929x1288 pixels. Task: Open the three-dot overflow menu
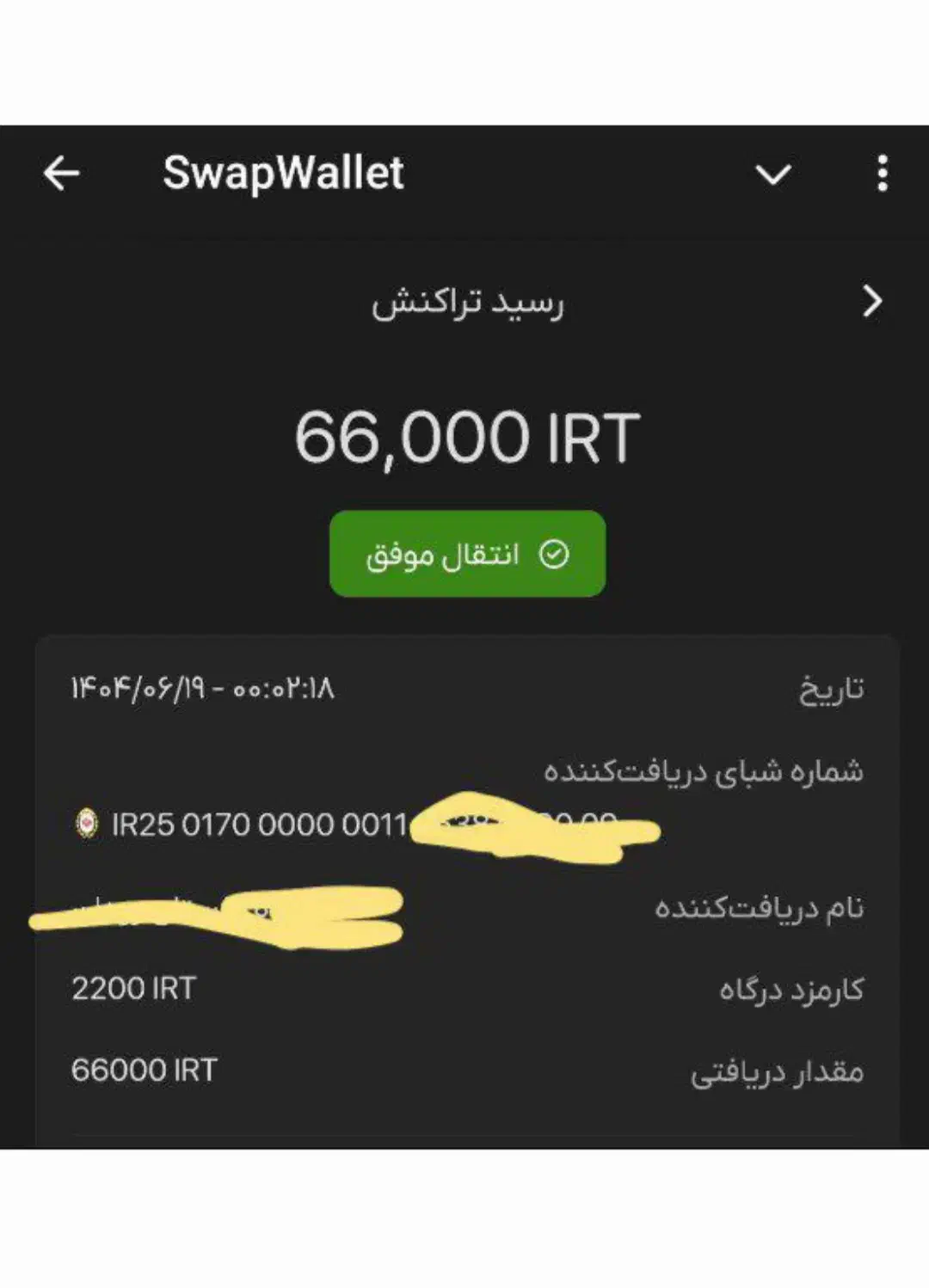pyautogui.click(x=882, y=174)
